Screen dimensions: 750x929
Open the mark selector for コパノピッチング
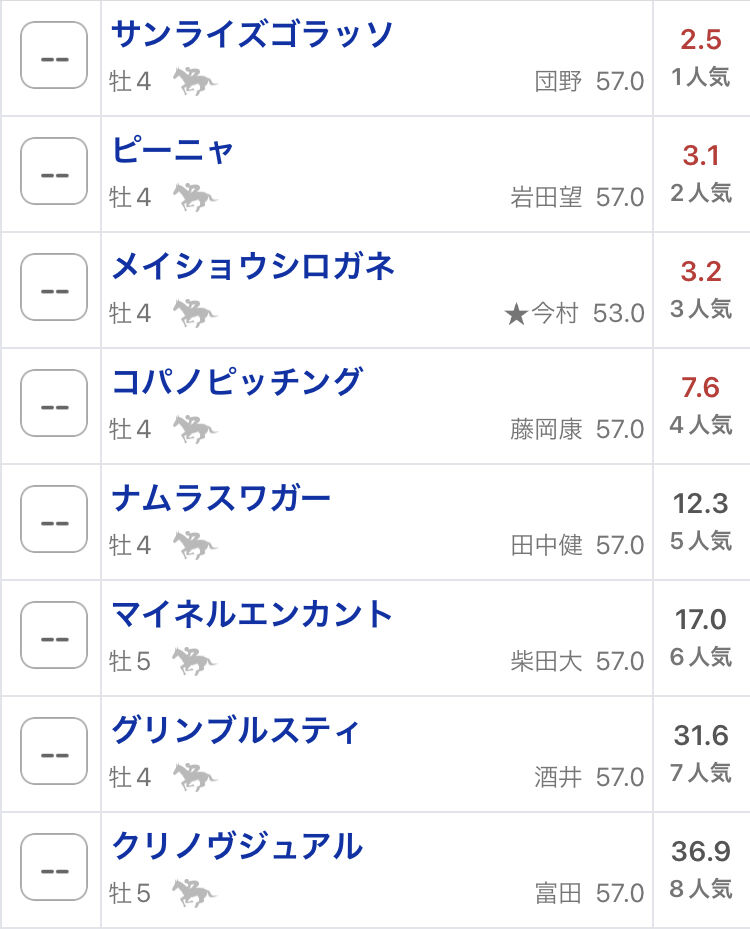click(x=54, y=403)
